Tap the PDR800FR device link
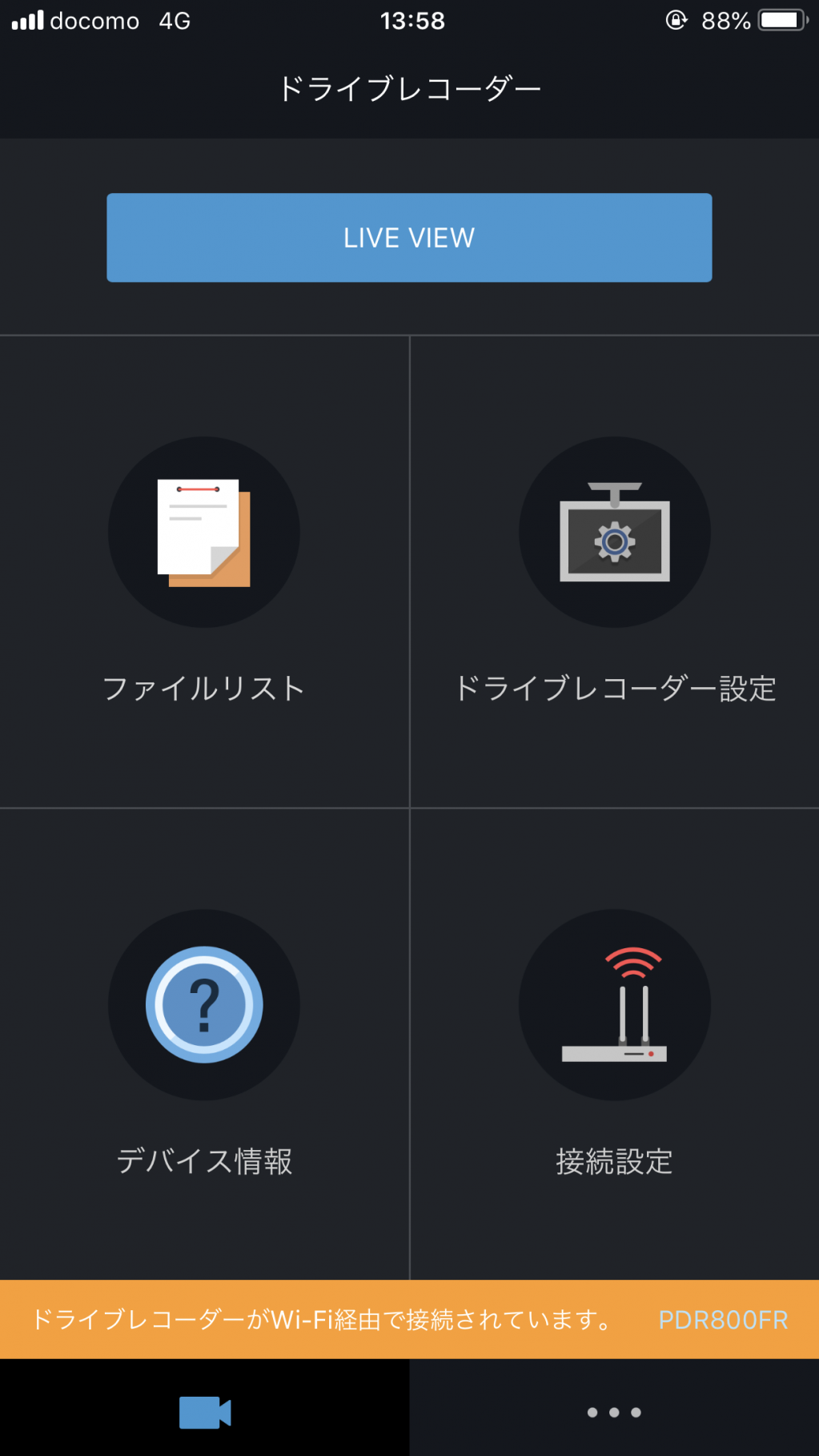This screenshot has width=819, height=1456. pos(723,1320)
